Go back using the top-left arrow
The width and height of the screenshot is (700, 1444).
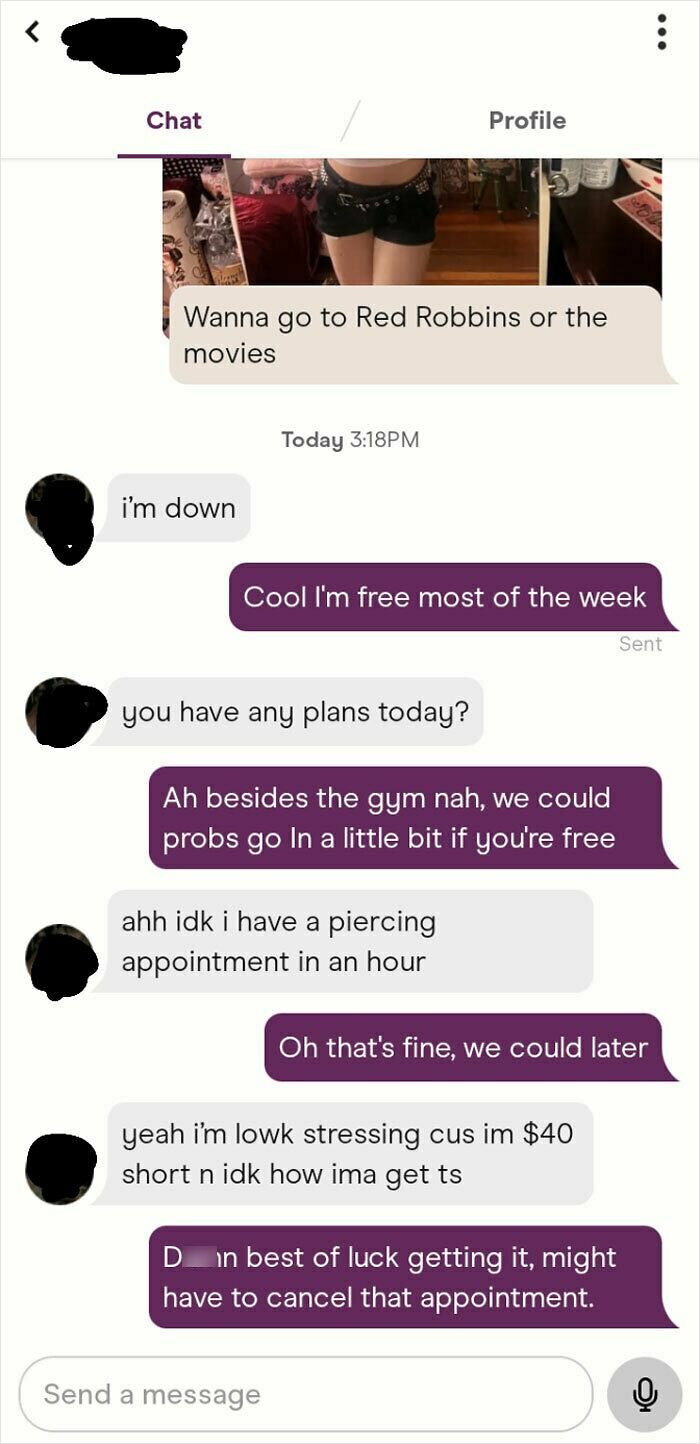click(x=32, y=33)
